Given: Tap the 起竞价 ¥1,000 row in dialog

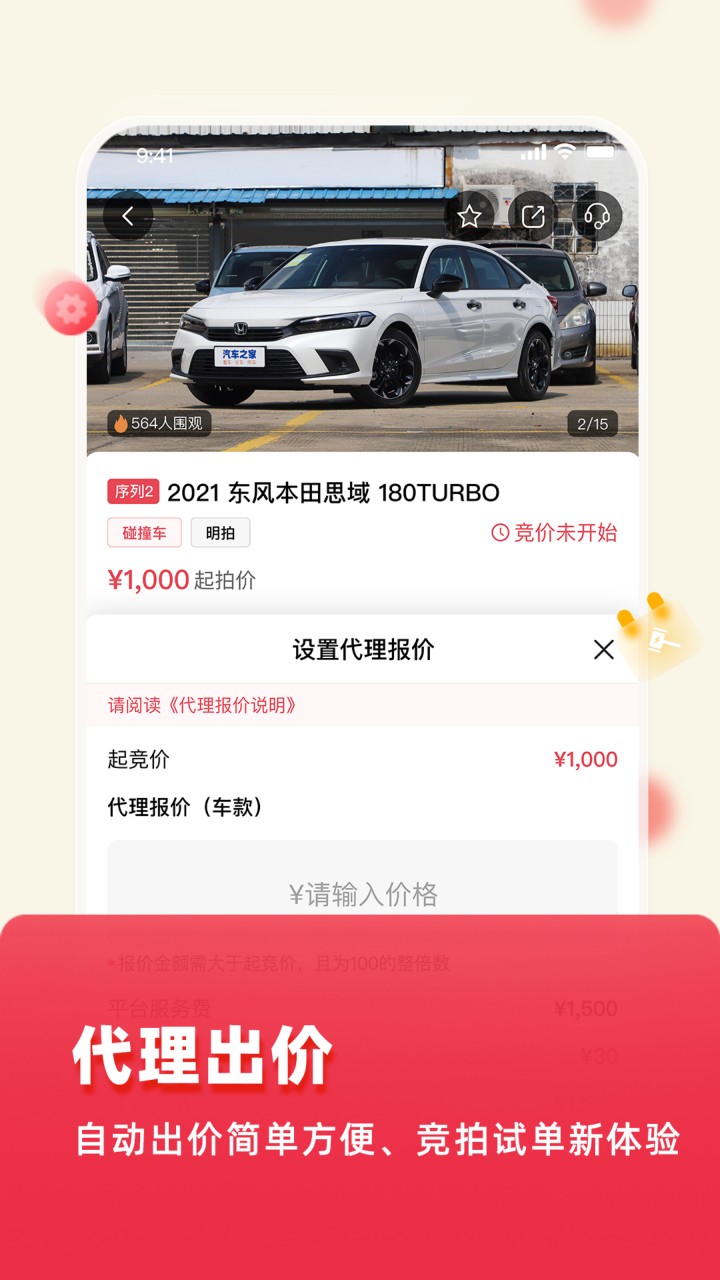Looking at the screenshot, I should point(360,760).
